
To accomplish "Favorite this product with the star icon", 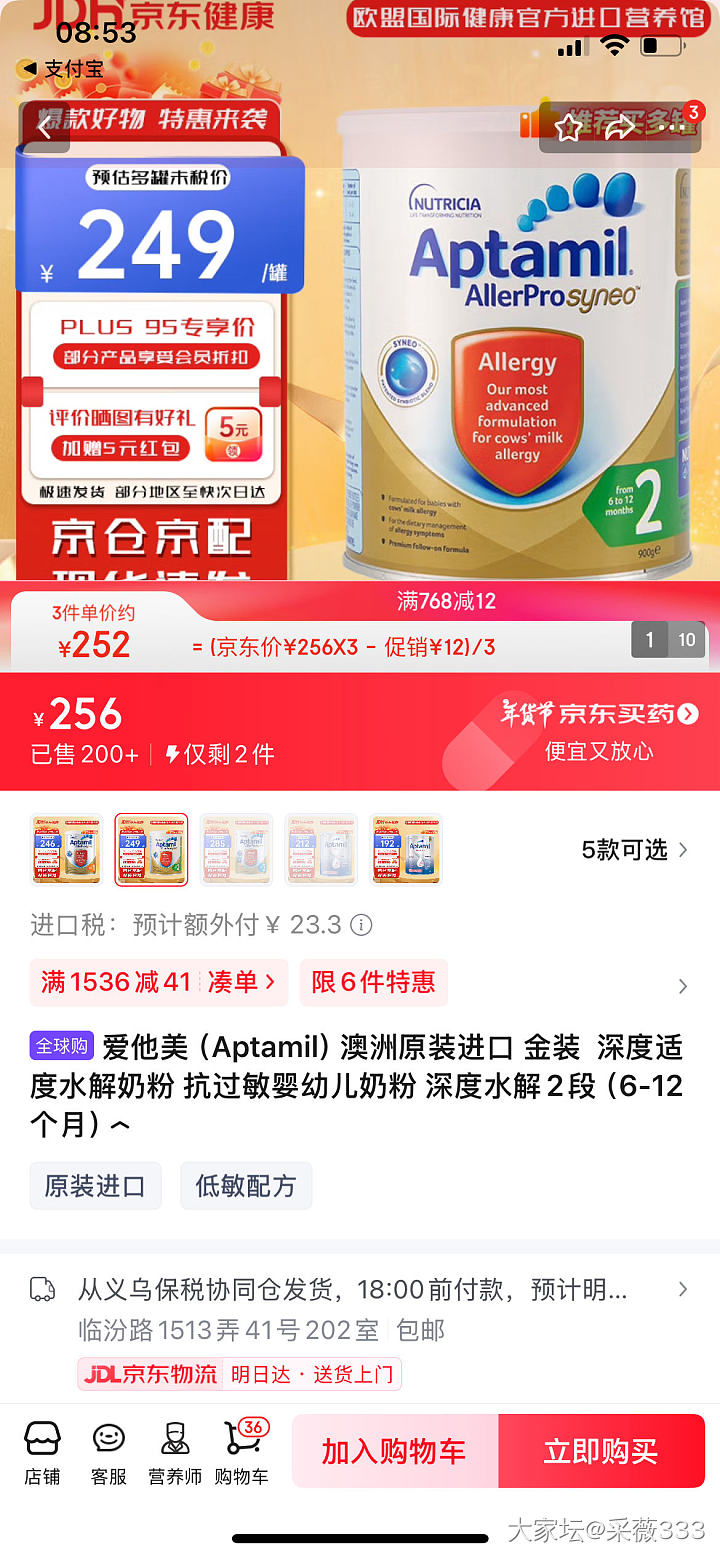I will pos(569,127).
